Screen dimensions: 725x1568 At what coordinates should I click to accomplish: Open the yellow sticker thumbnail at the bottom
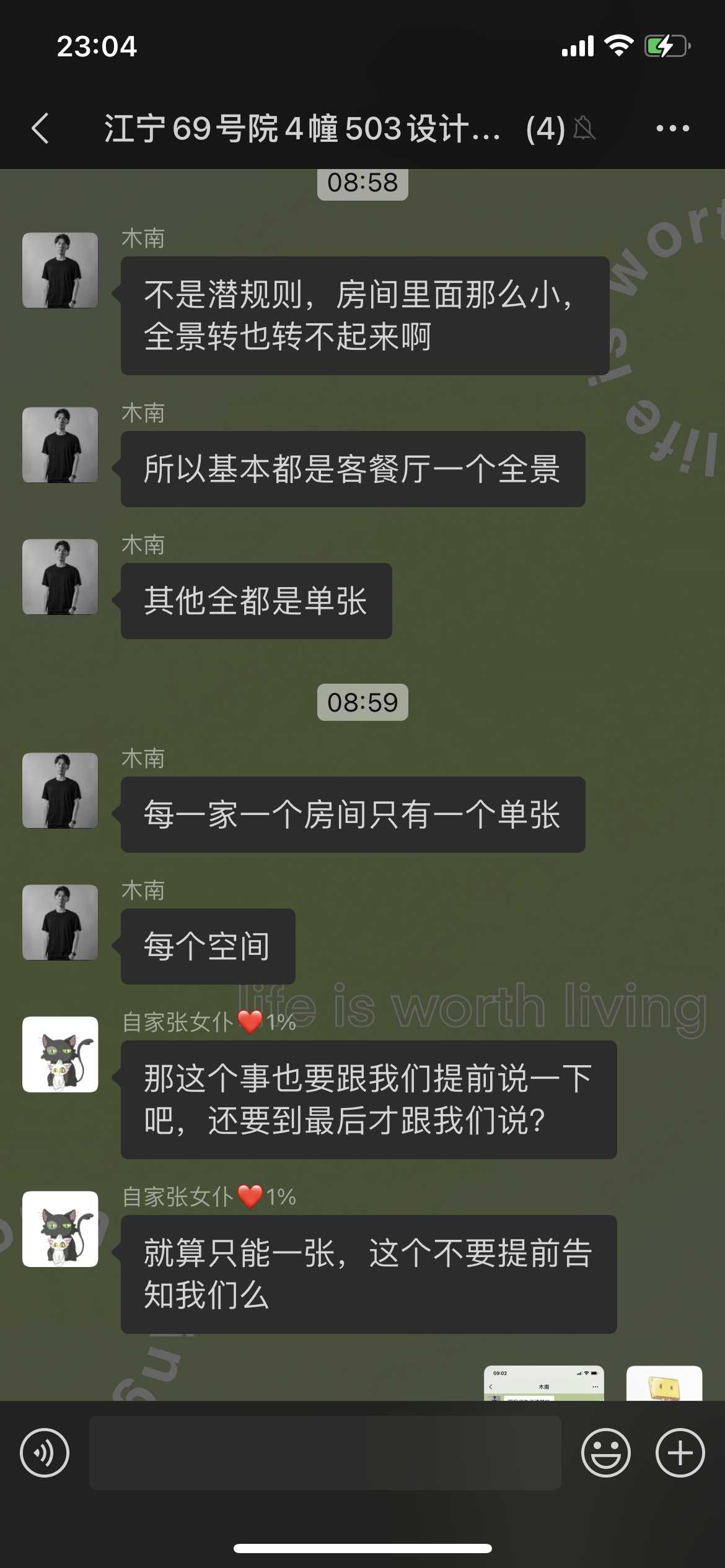664,1384
